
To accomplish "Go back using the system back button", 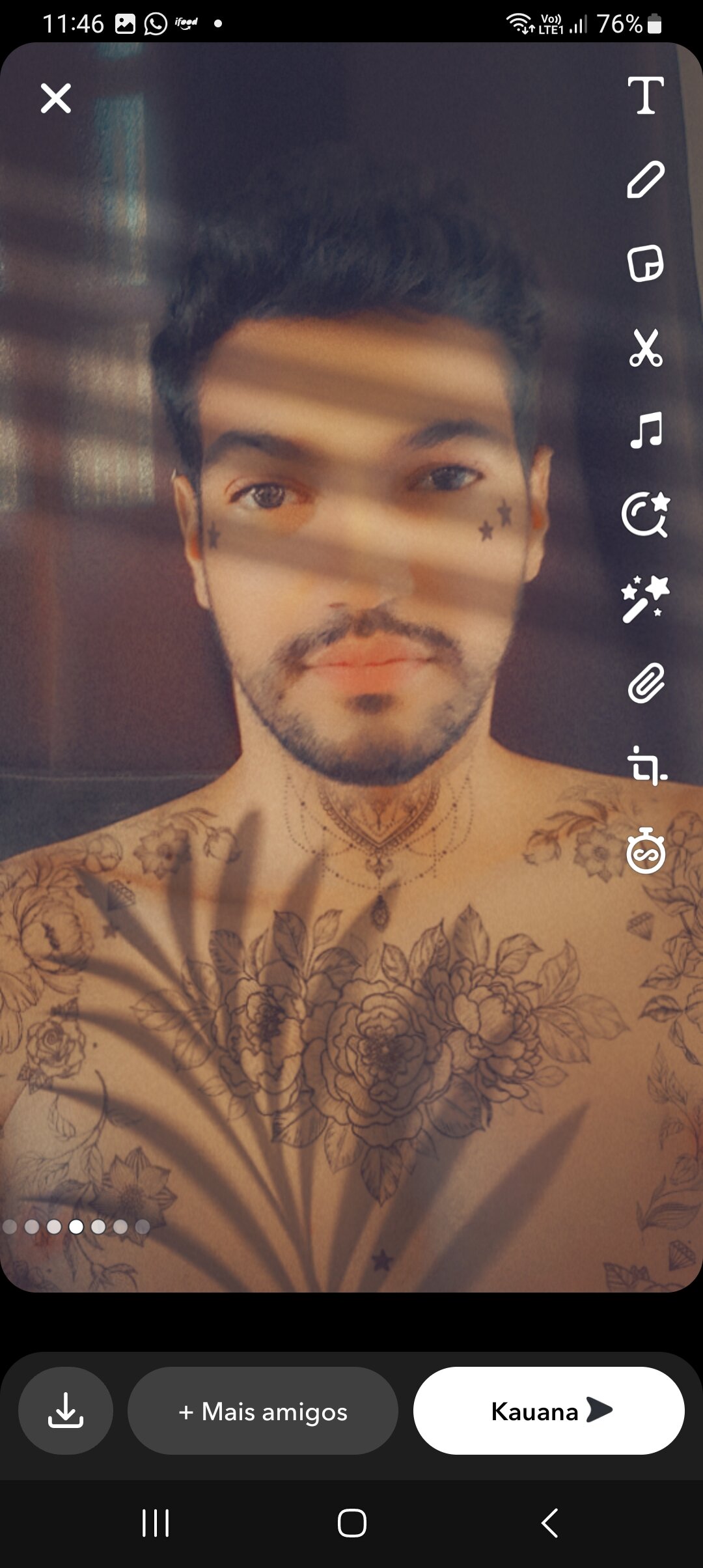I will 550,1523.
